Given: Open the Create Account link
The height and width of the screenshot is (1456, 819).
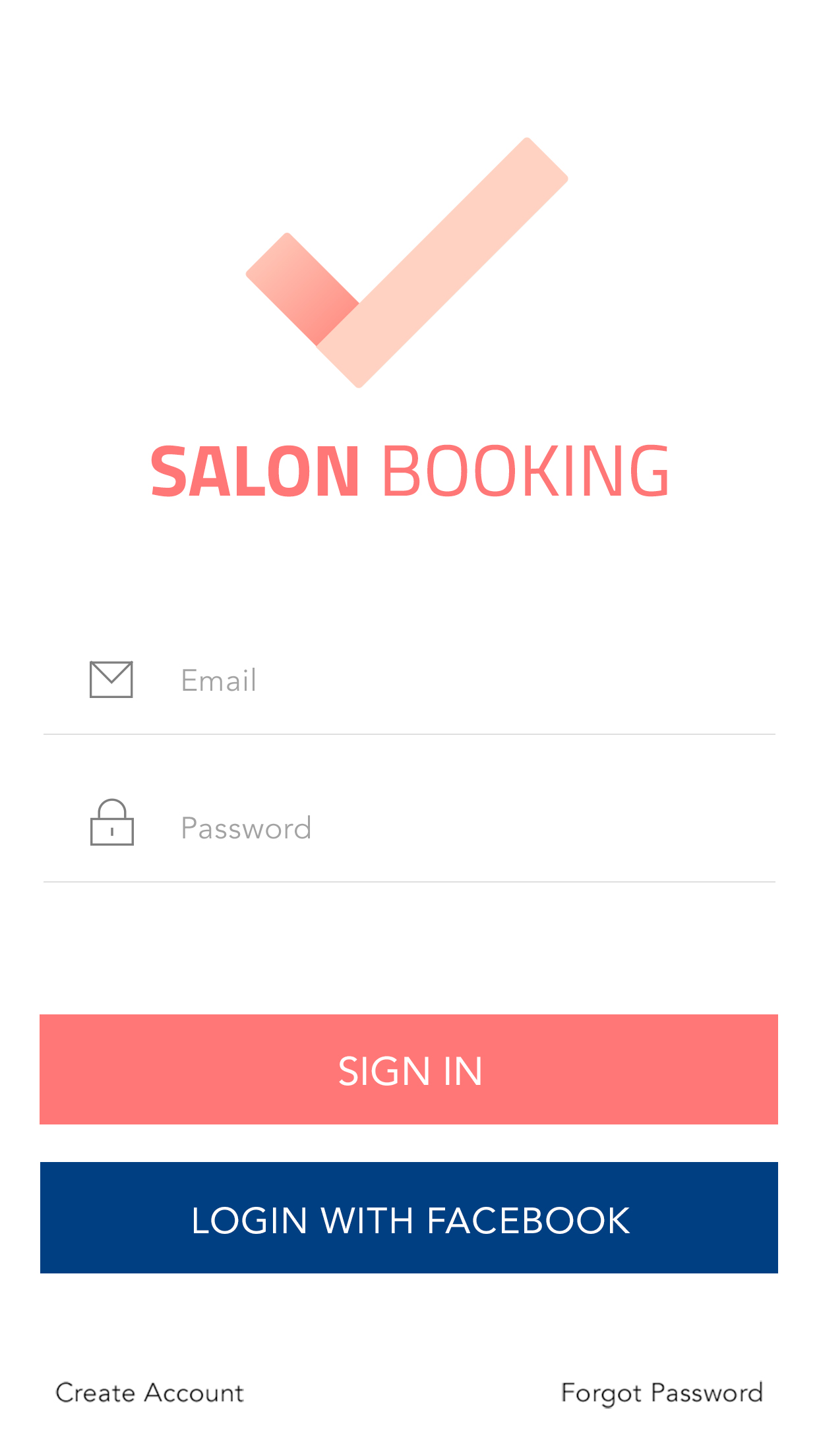Looking at the screenshot, I should [150, 1393].
